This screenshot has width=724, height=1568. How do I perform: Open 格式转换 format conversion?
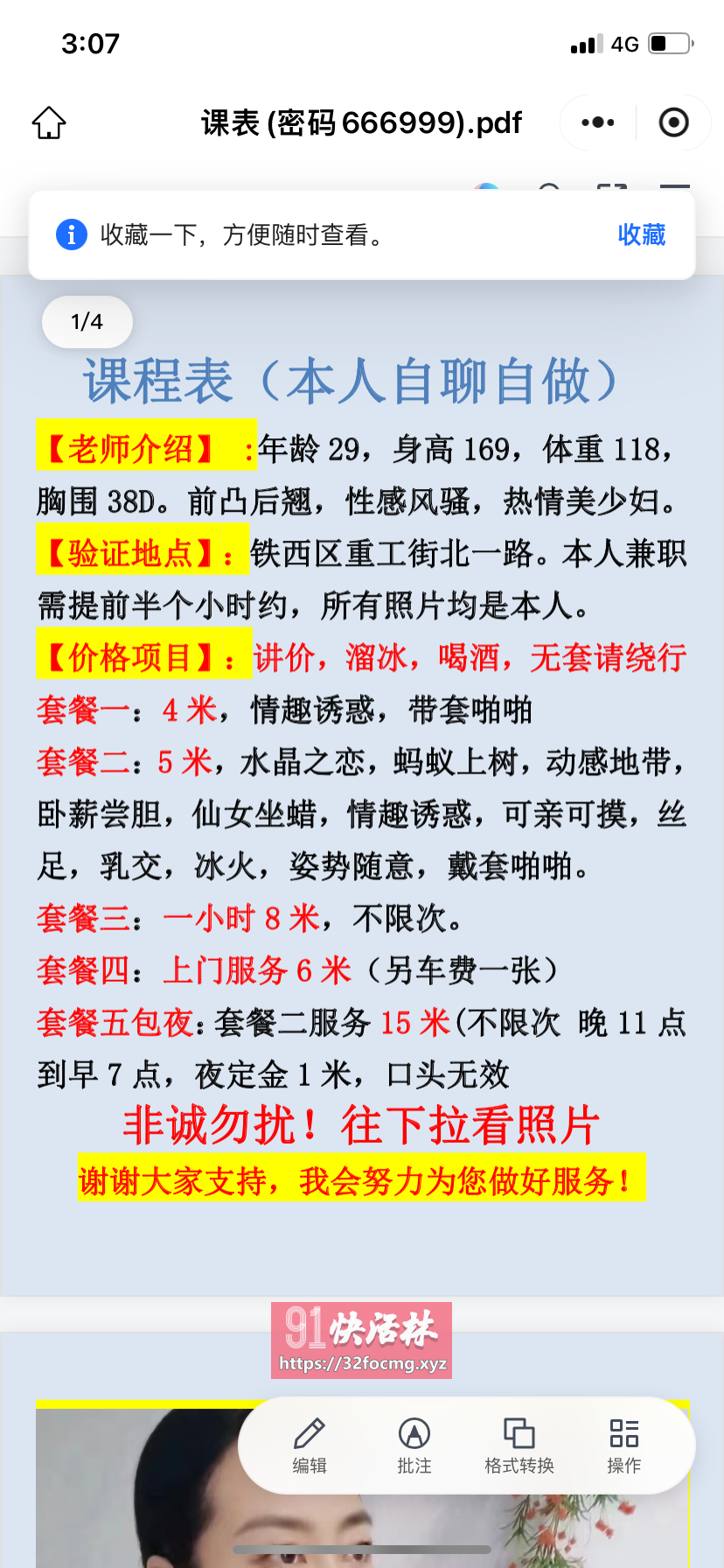pos(519,1445)
